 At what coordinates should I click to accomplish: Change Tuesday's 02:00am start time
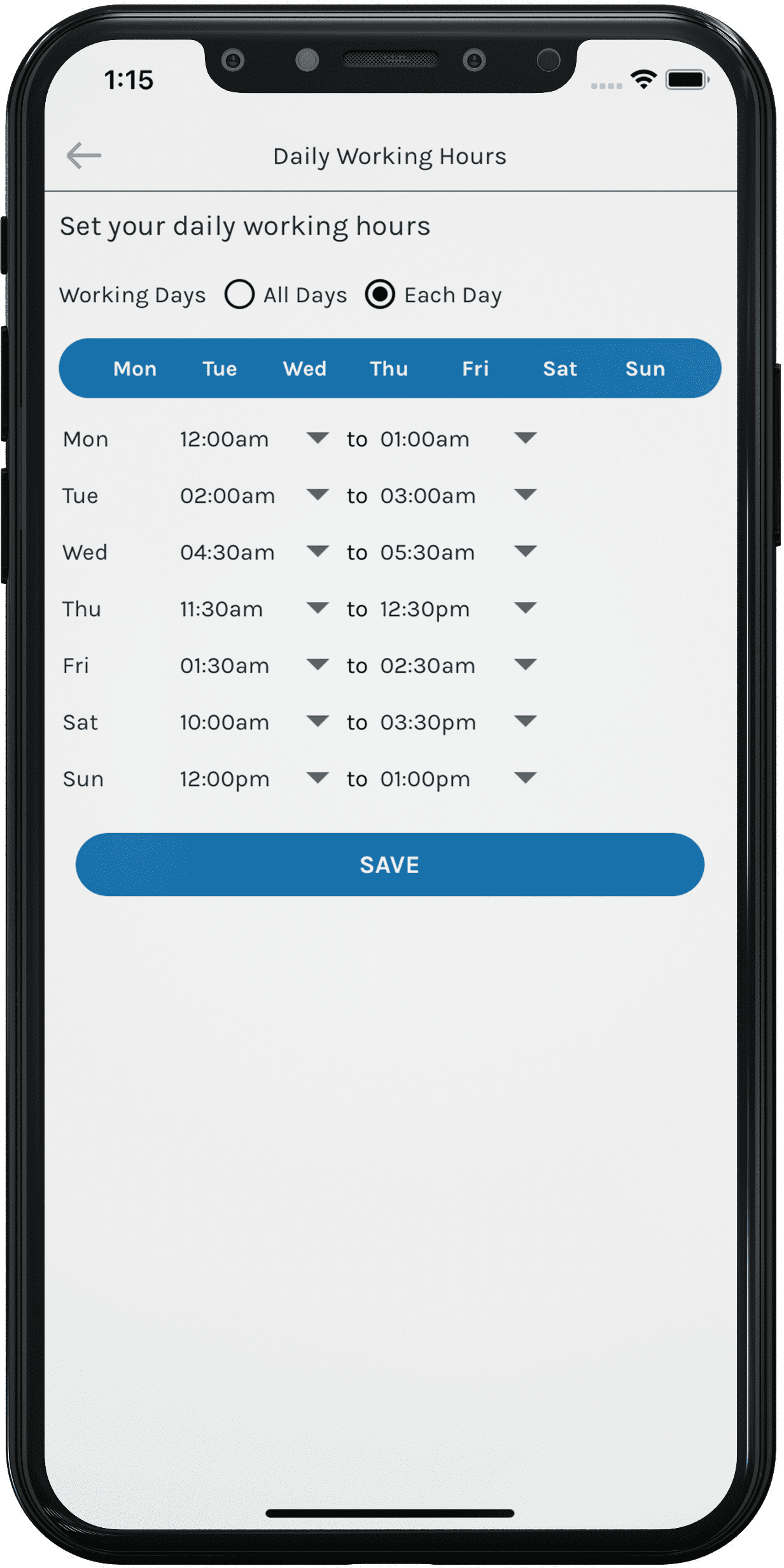pyautogui.click(x=254, y=496)
